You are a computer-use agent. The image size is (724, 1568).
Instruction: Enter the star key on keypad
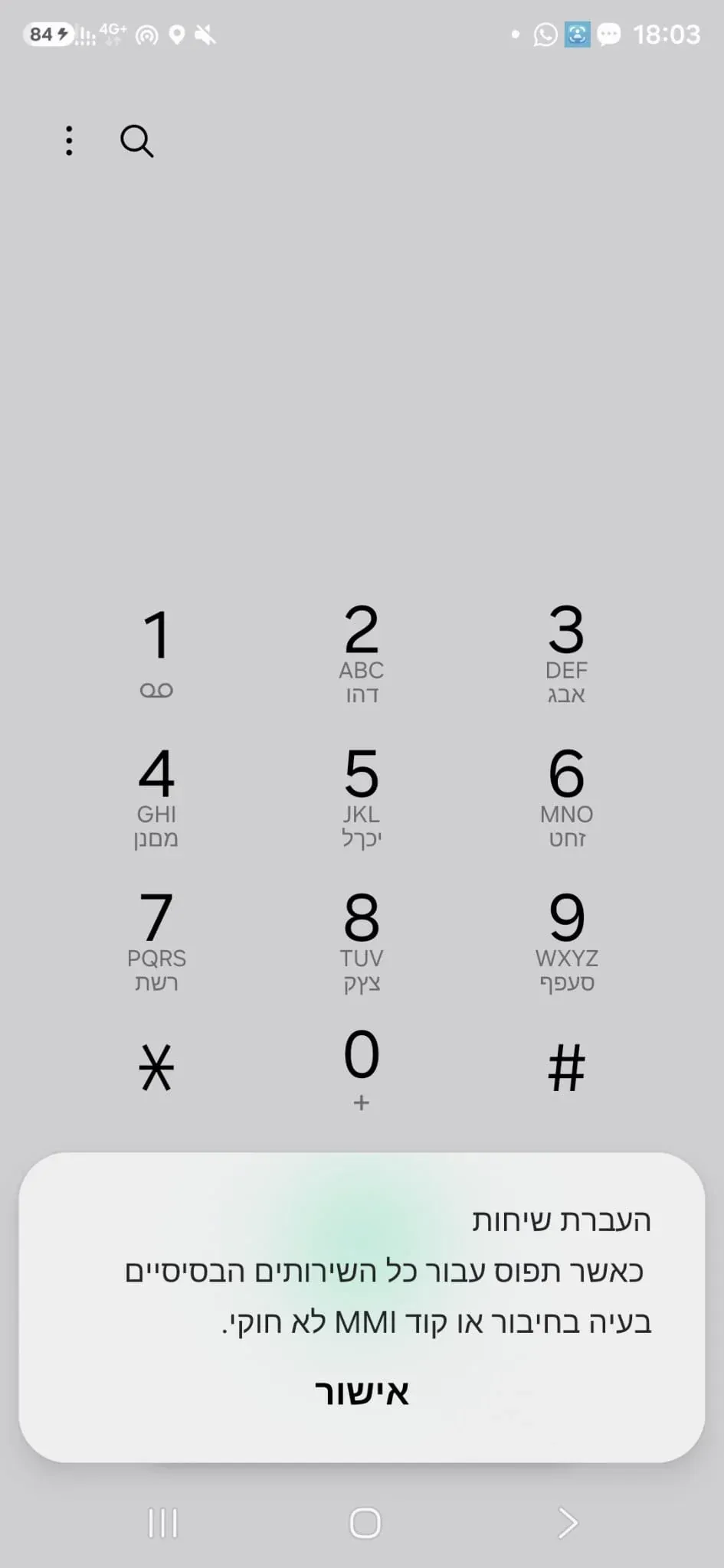(x=156, y=1067)
